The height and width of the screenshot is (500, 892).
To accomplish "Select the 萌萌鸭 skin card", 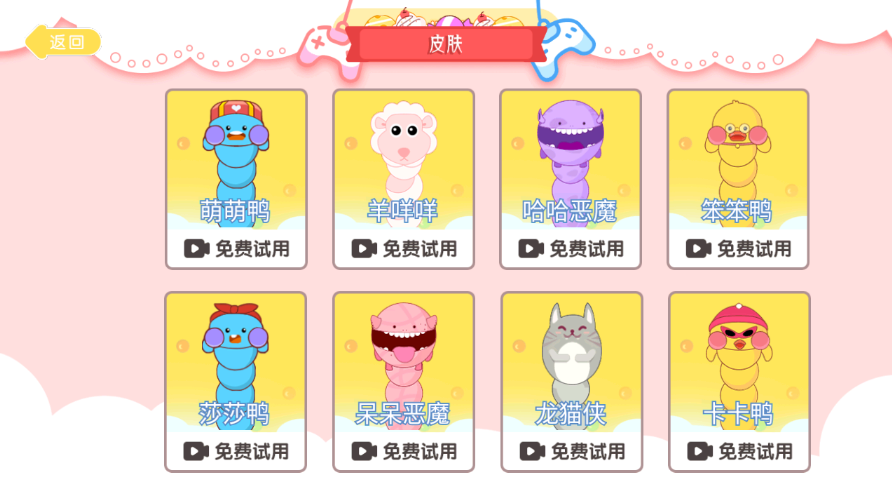I will tap(236, 160).
